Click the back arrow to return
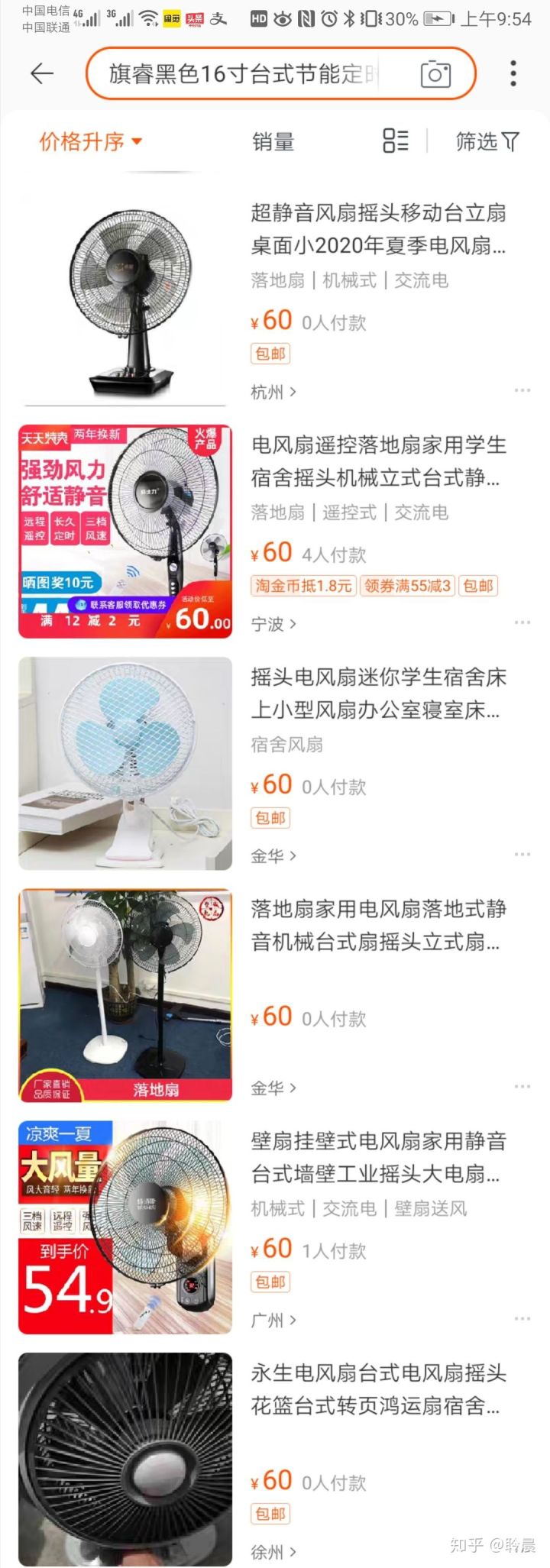The width and height of the screenshot is (550, 1568). coord(40,73)
